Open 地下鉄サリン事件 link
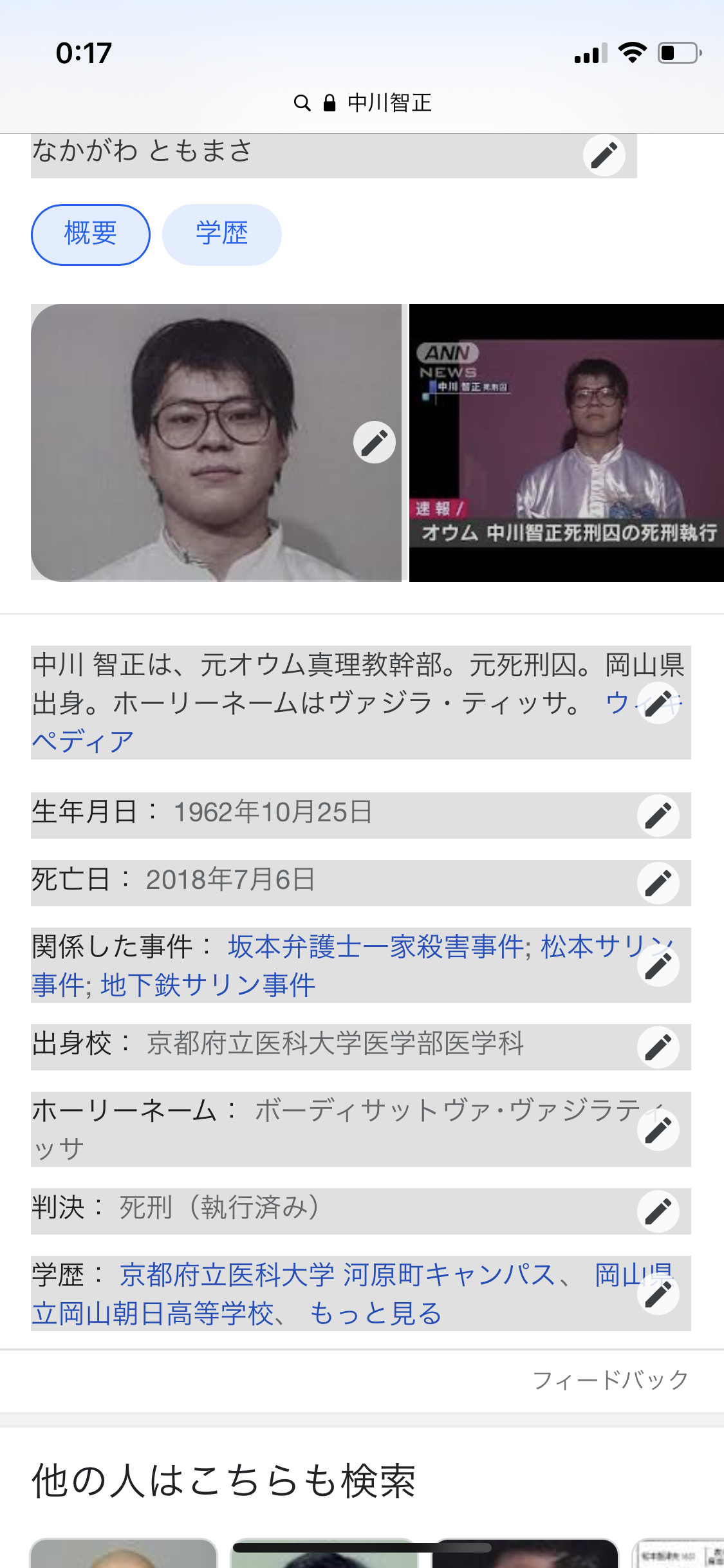 tap(208, 985)
